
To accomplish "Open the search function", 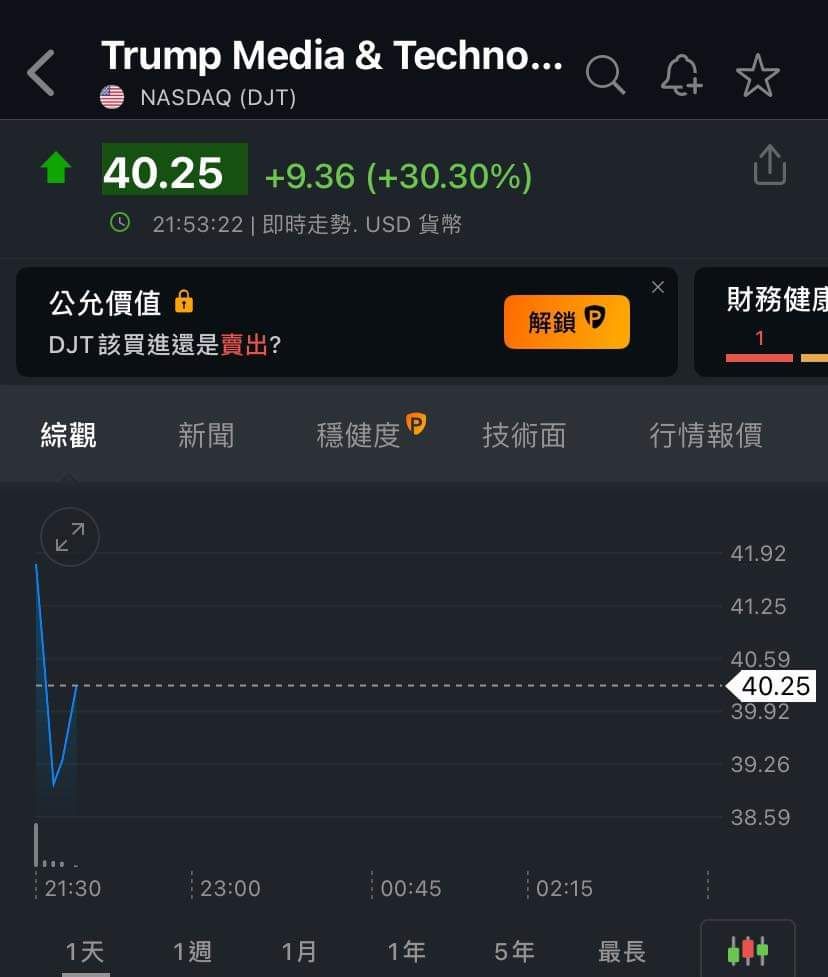I will [605, 74].
